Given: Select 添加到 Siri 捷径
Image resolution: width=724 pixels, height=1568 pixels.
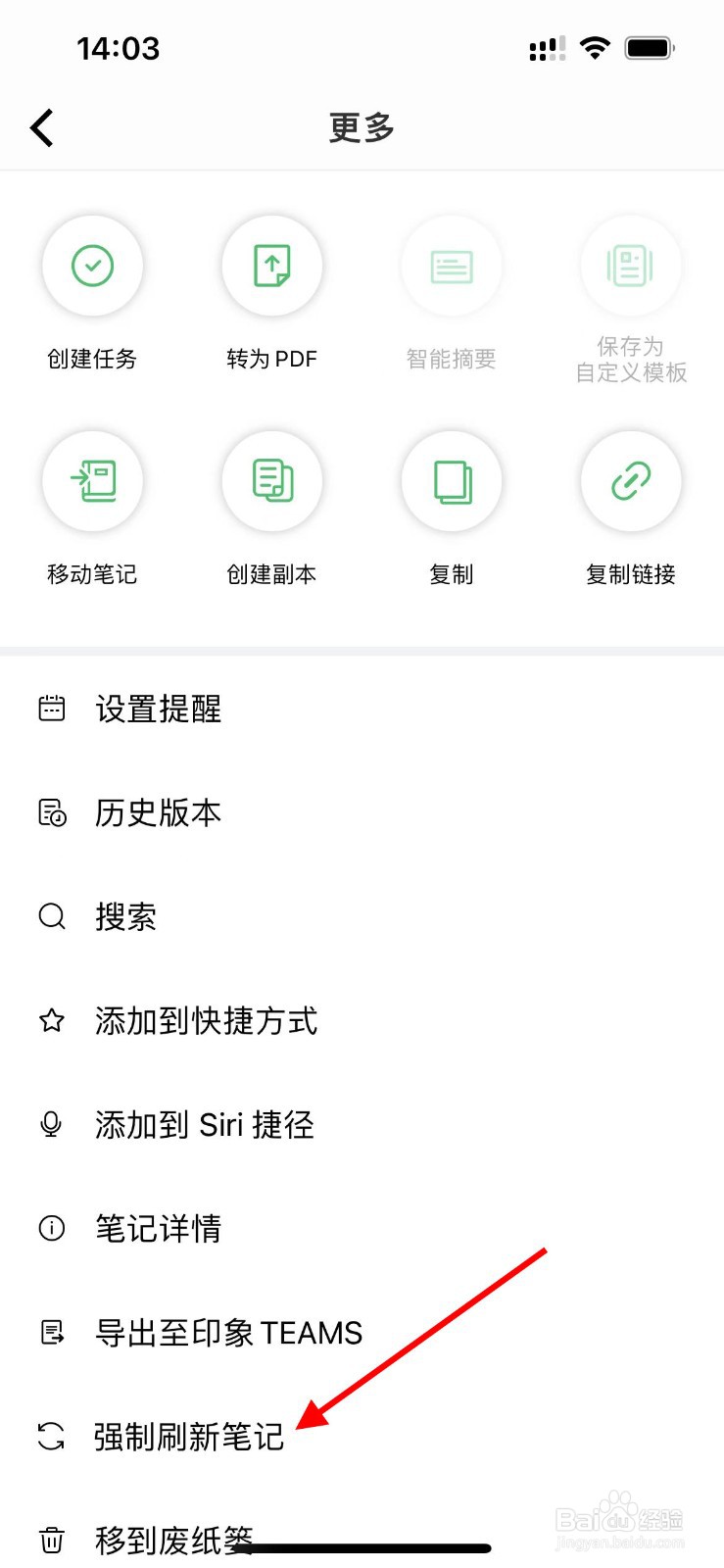Looking at the screenshot, I should tap(362, 1124).
